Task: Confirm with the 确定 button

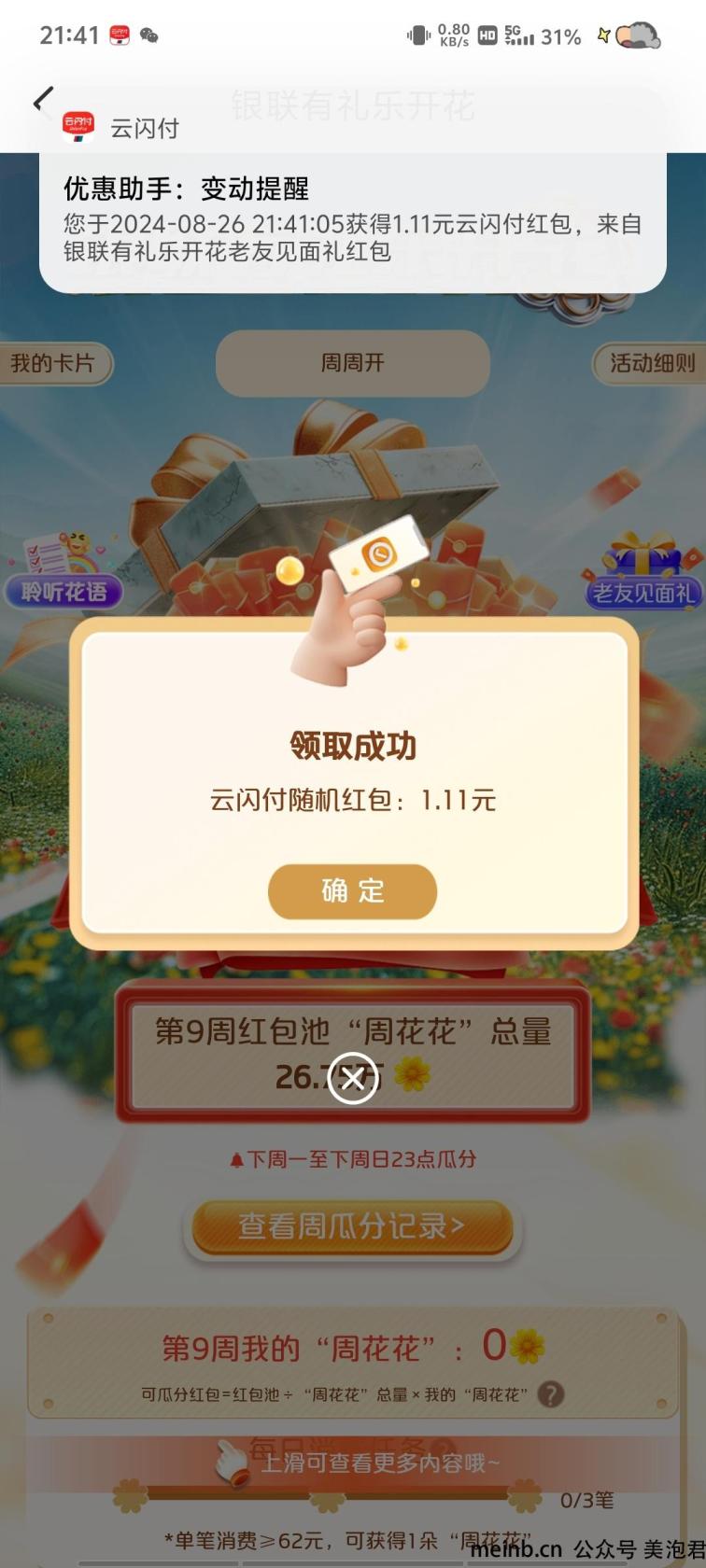Action: 353,890
